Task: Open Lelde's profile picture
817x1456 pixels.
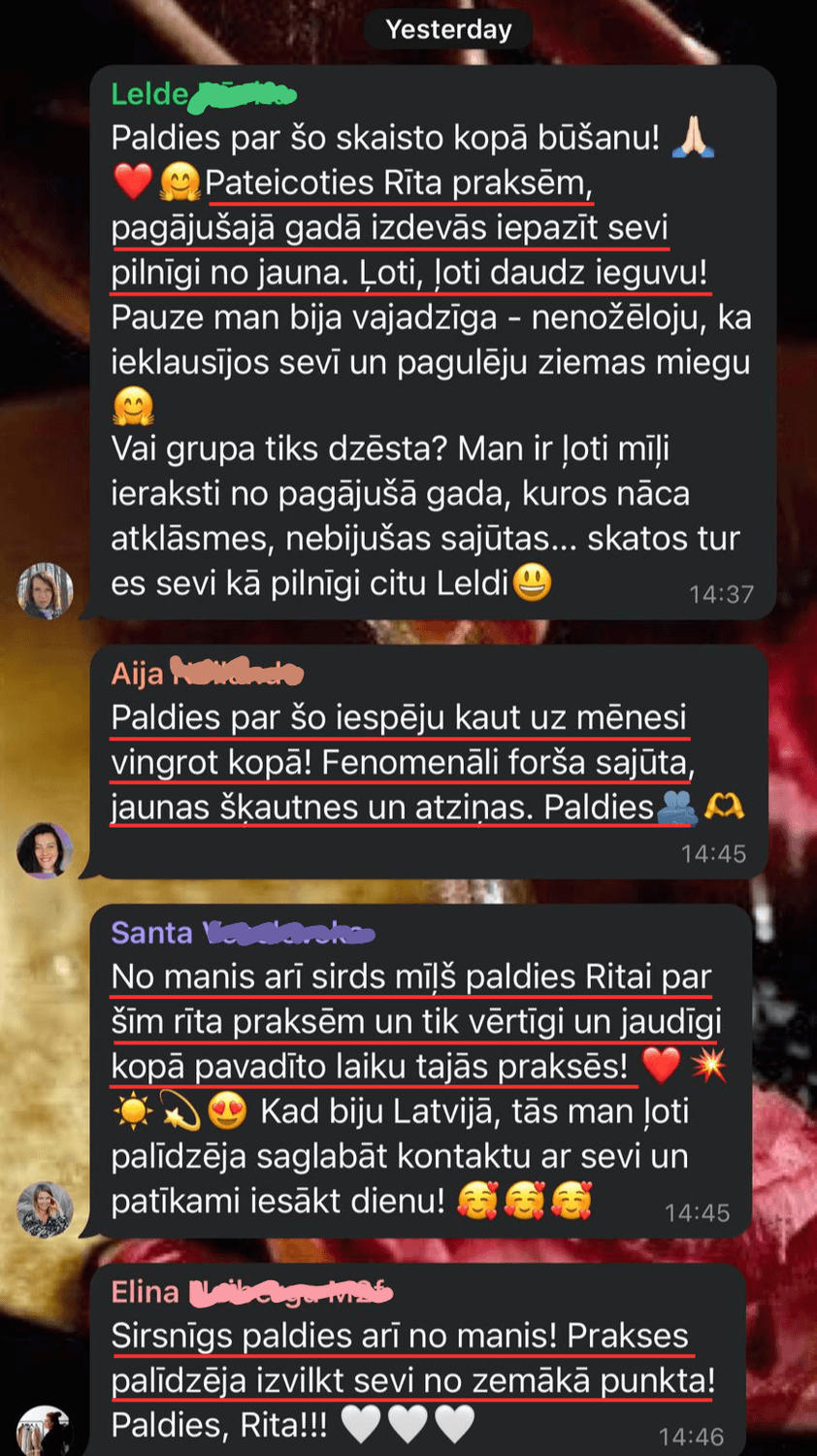Action: [x=46, y=590]
